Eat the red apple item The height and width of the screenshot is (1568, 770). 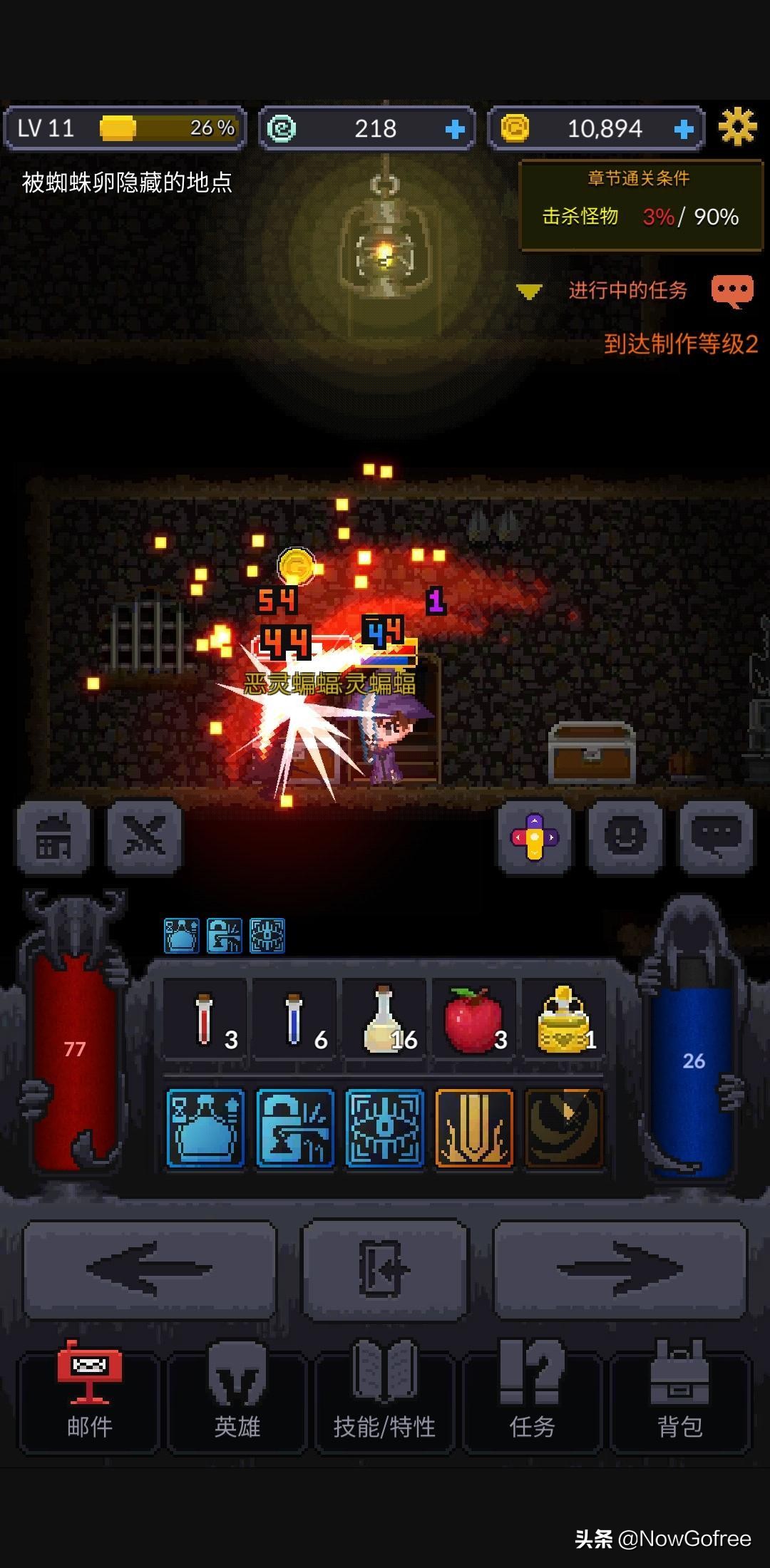click(x=473, y=1022)
